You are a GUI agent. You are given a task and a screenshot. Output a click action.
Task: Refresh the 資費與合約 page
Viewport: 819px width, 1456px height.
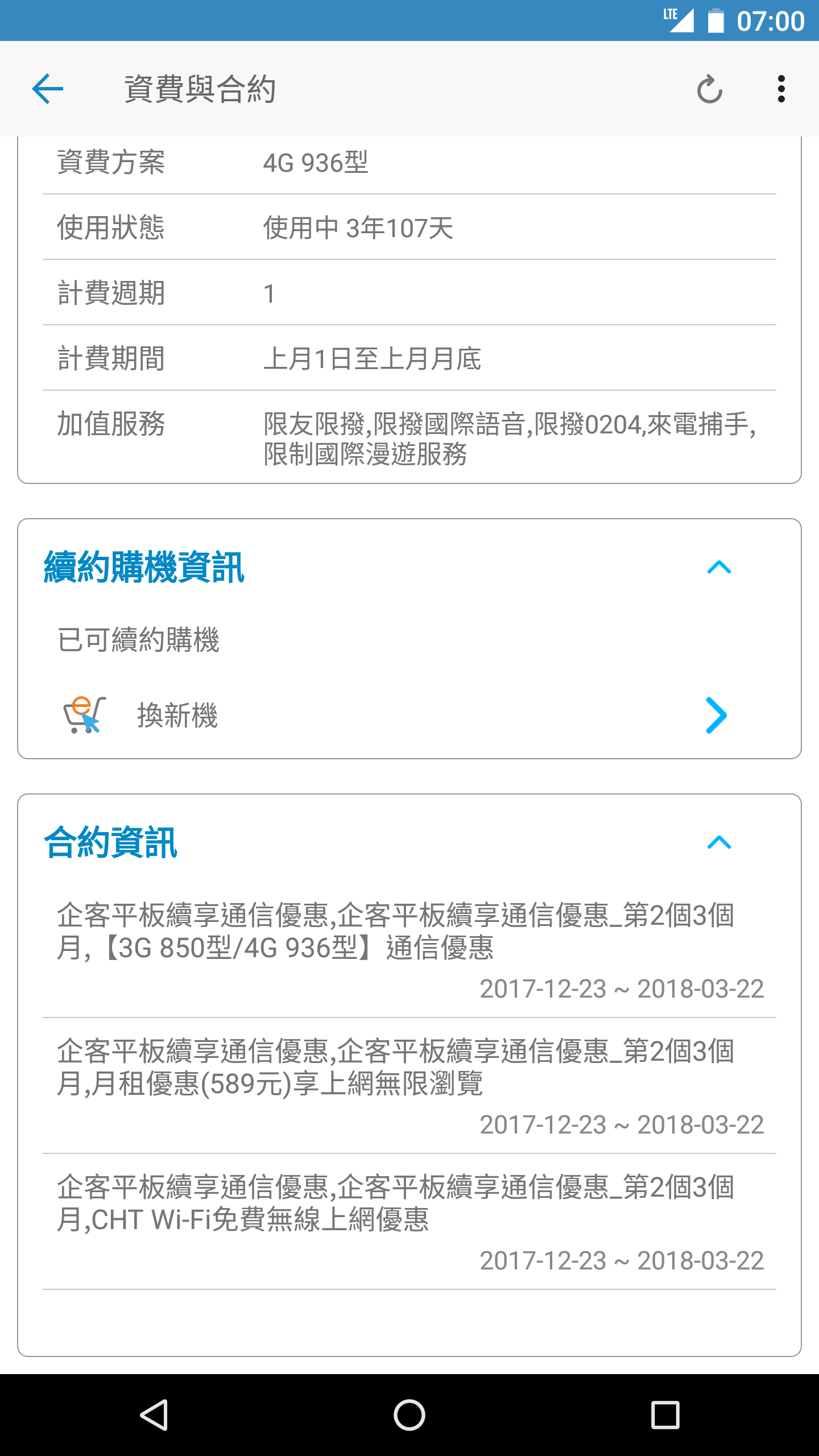coord(709,89)
